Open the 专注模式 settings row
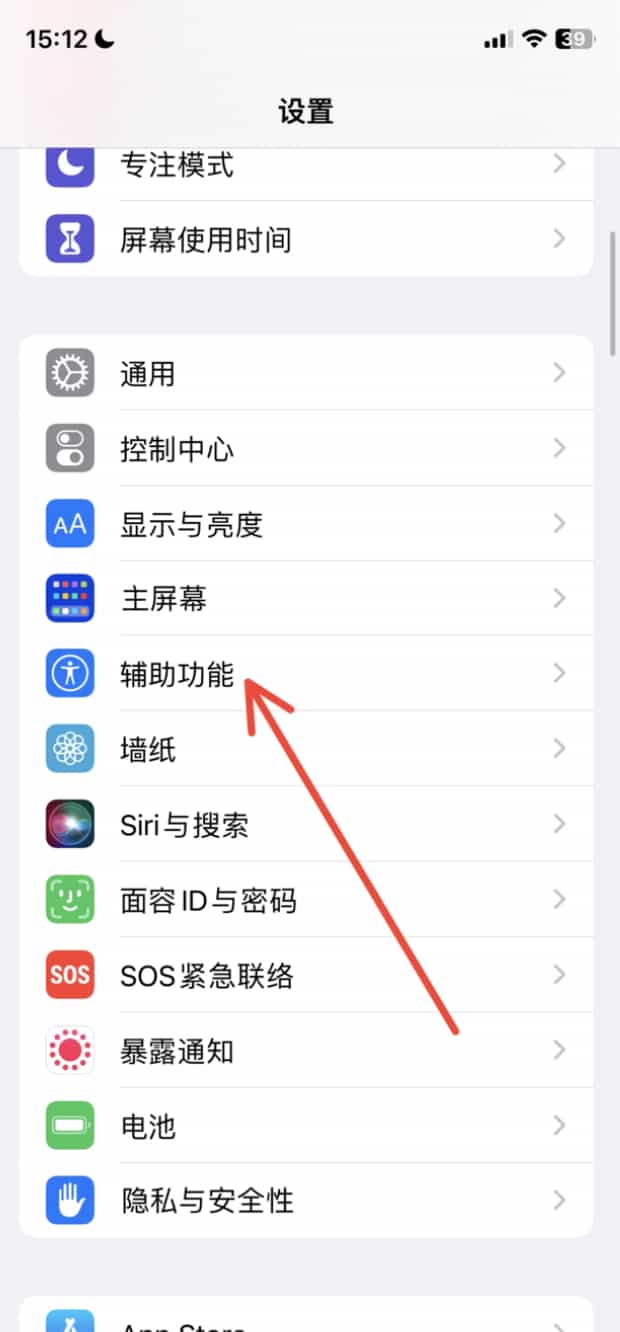 305,164
